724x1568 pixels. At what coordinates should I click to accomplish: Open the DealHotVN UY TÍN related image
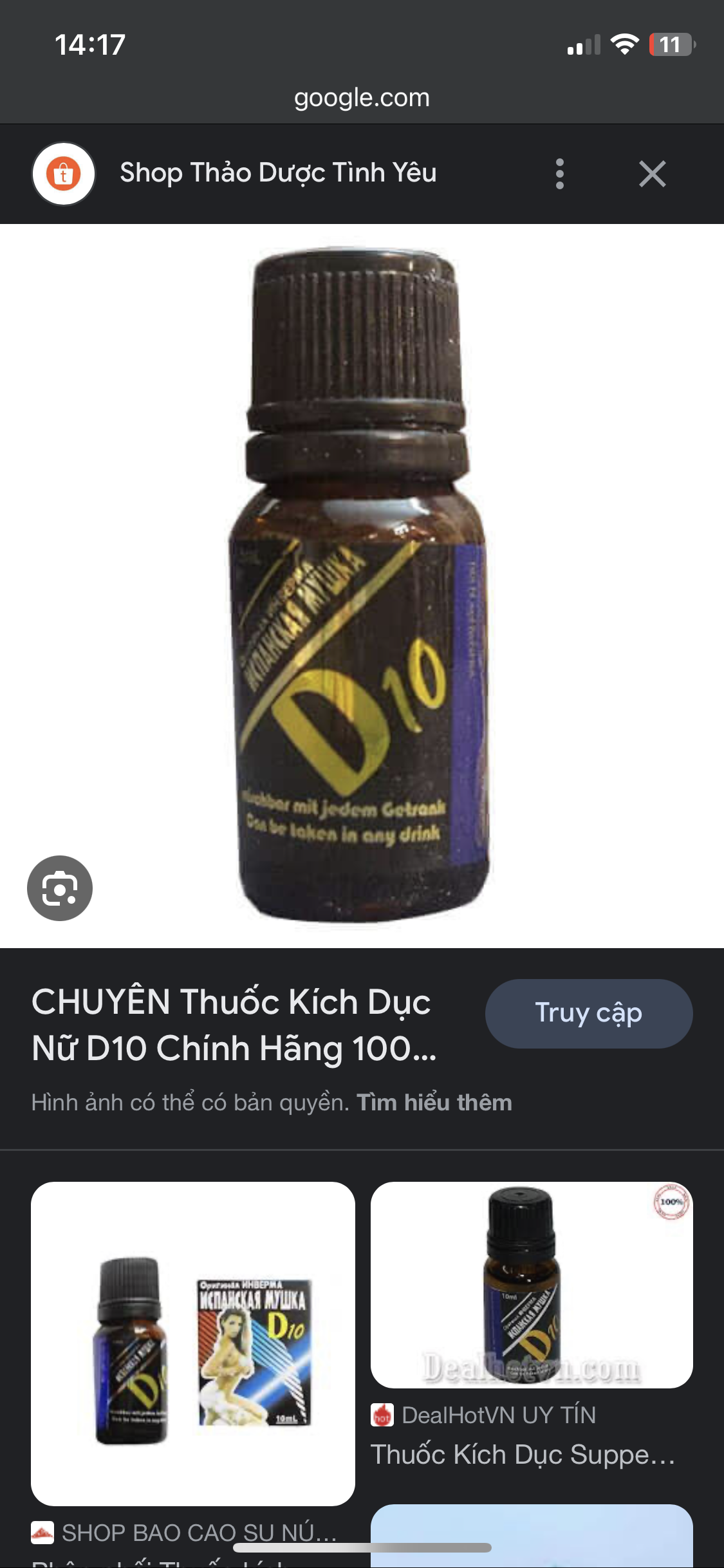coord(532,1285)
